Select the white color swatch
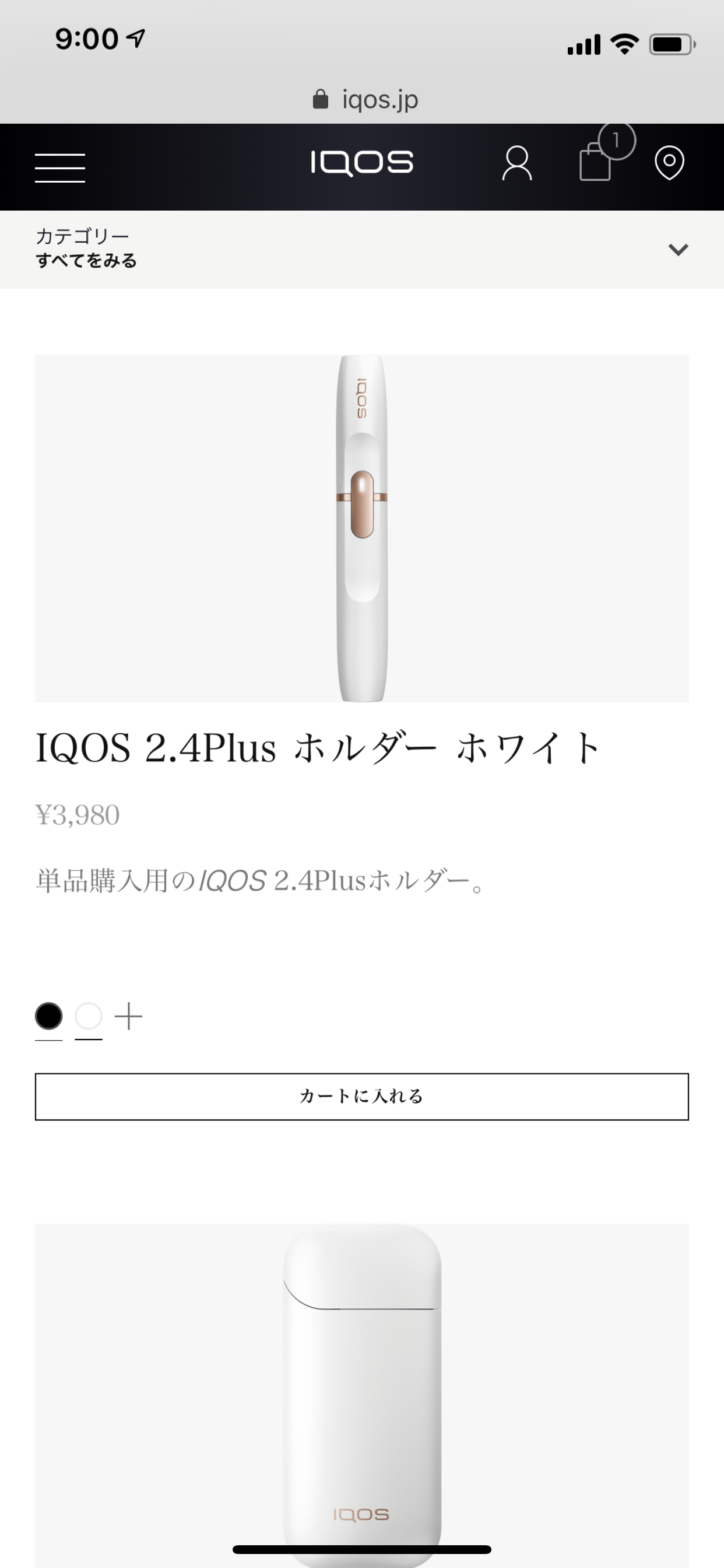This screenshot has height=1568, width=724. [88, 1016]
